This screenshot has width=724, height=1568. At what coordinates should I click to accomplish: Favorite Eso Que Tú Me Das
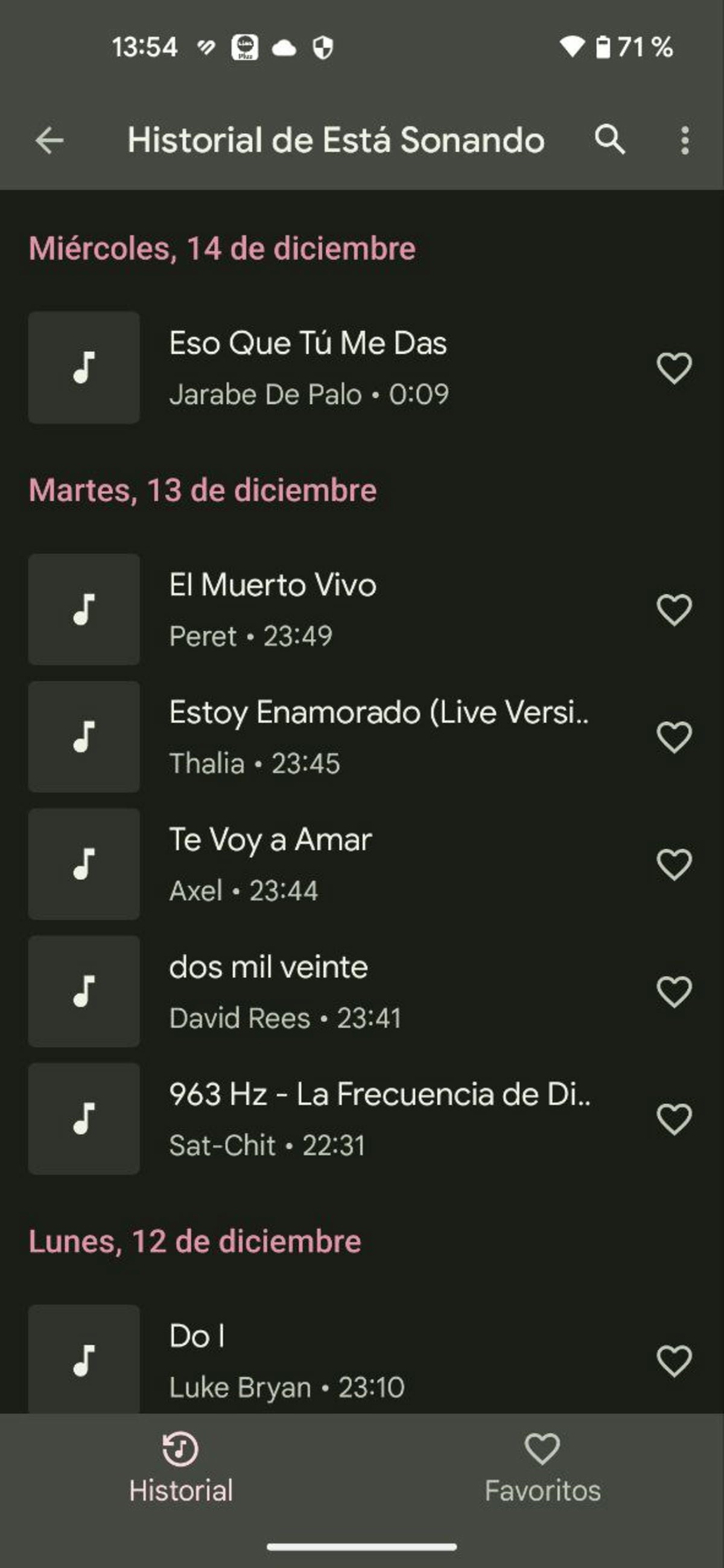coord(674,368)
